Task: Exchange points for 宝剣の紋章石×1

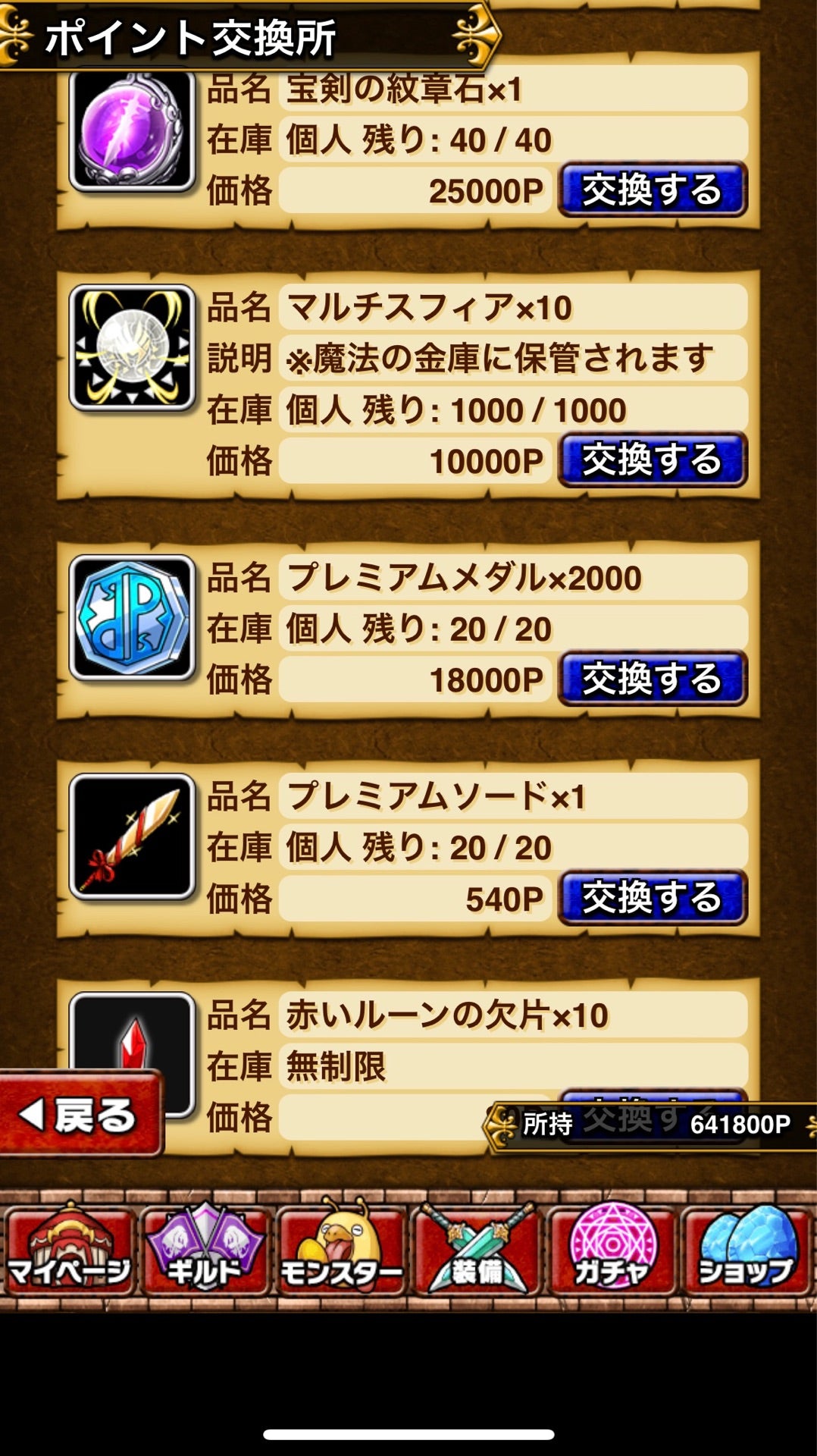Action: [653, 190]
